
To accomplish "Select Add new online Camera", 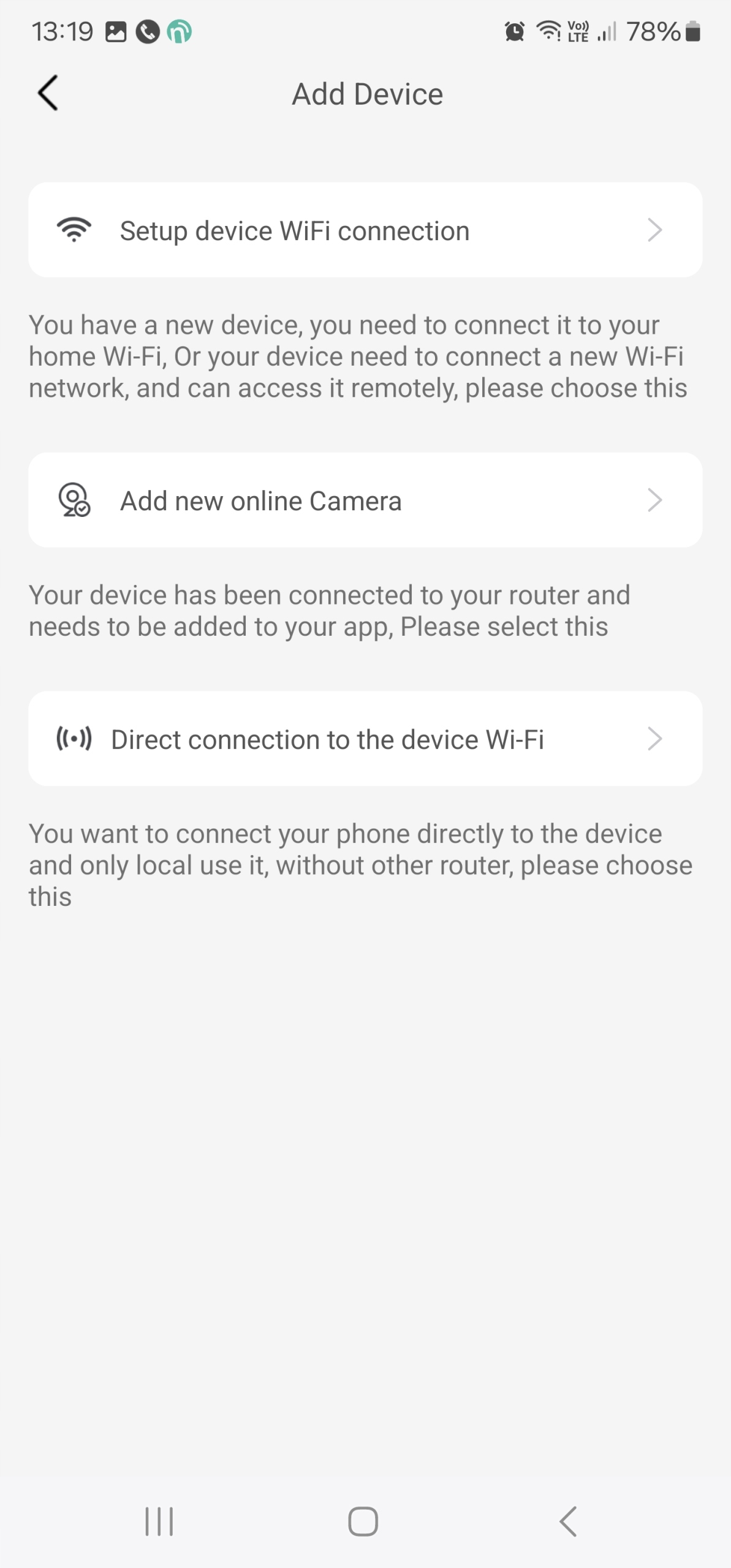I will [365, 500].
